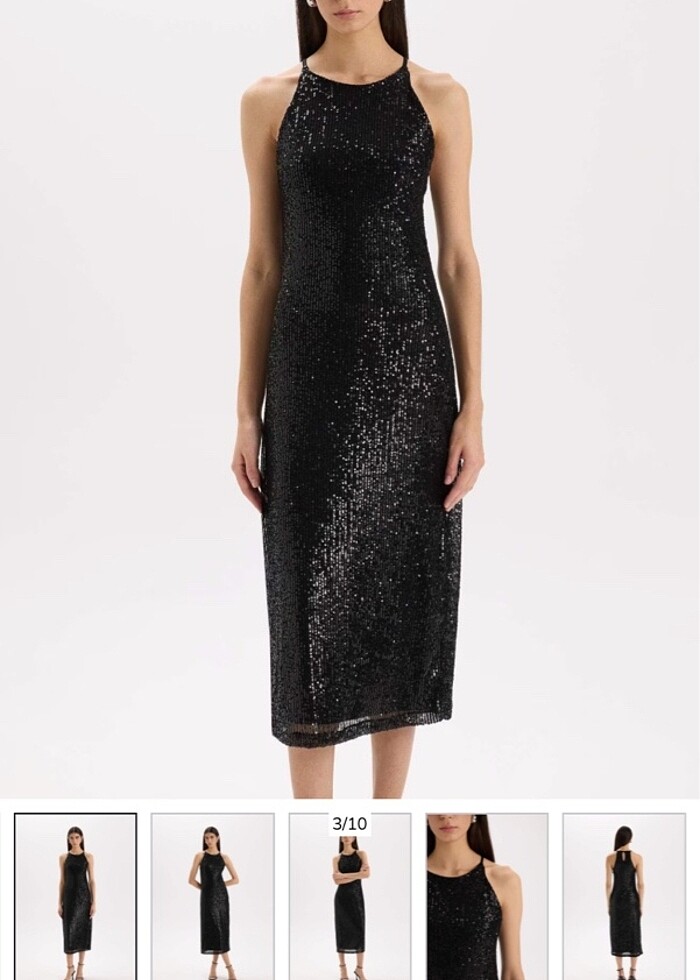Select the back-view thumbnail of the dress

click(623, 895)
